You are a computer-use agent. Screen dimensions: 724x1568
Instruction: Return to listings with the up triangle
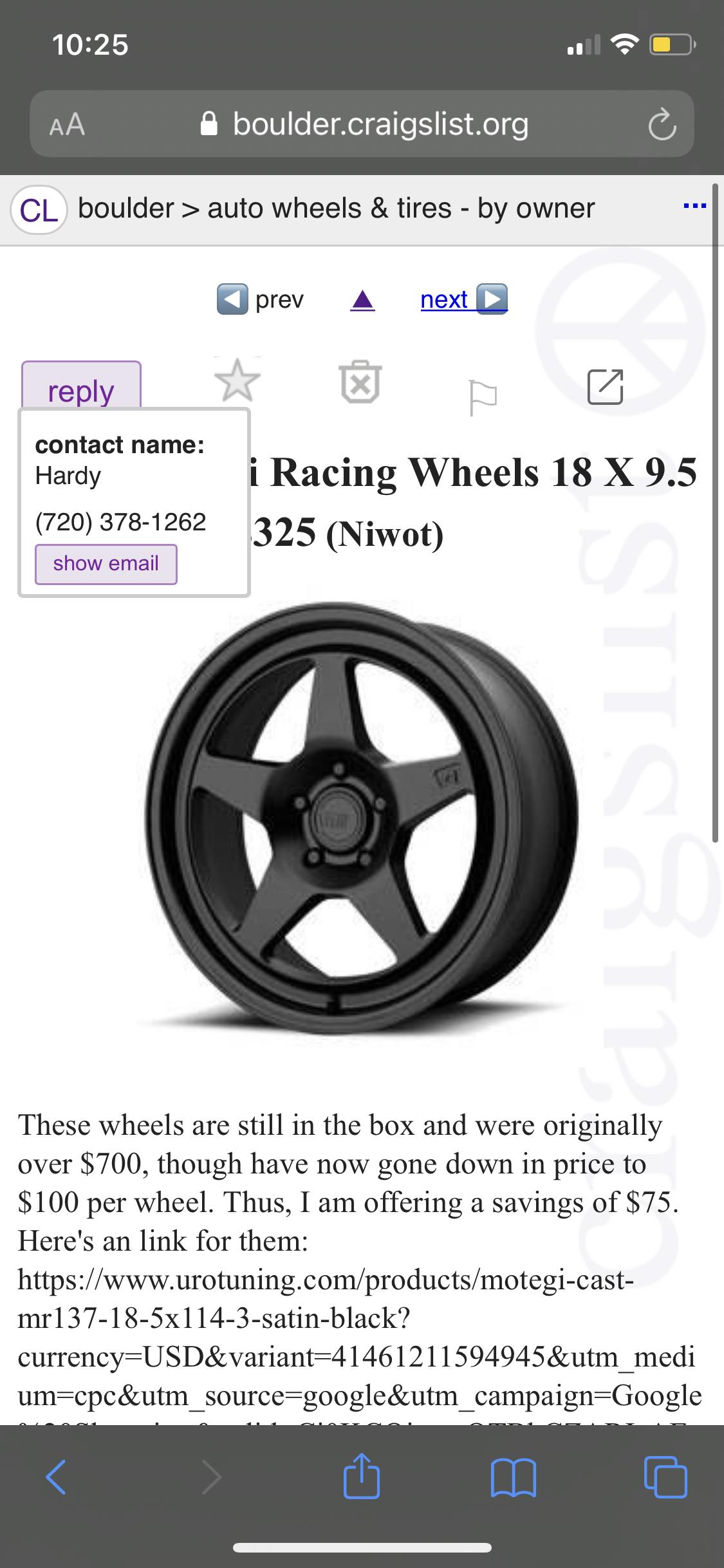[362, 300]
